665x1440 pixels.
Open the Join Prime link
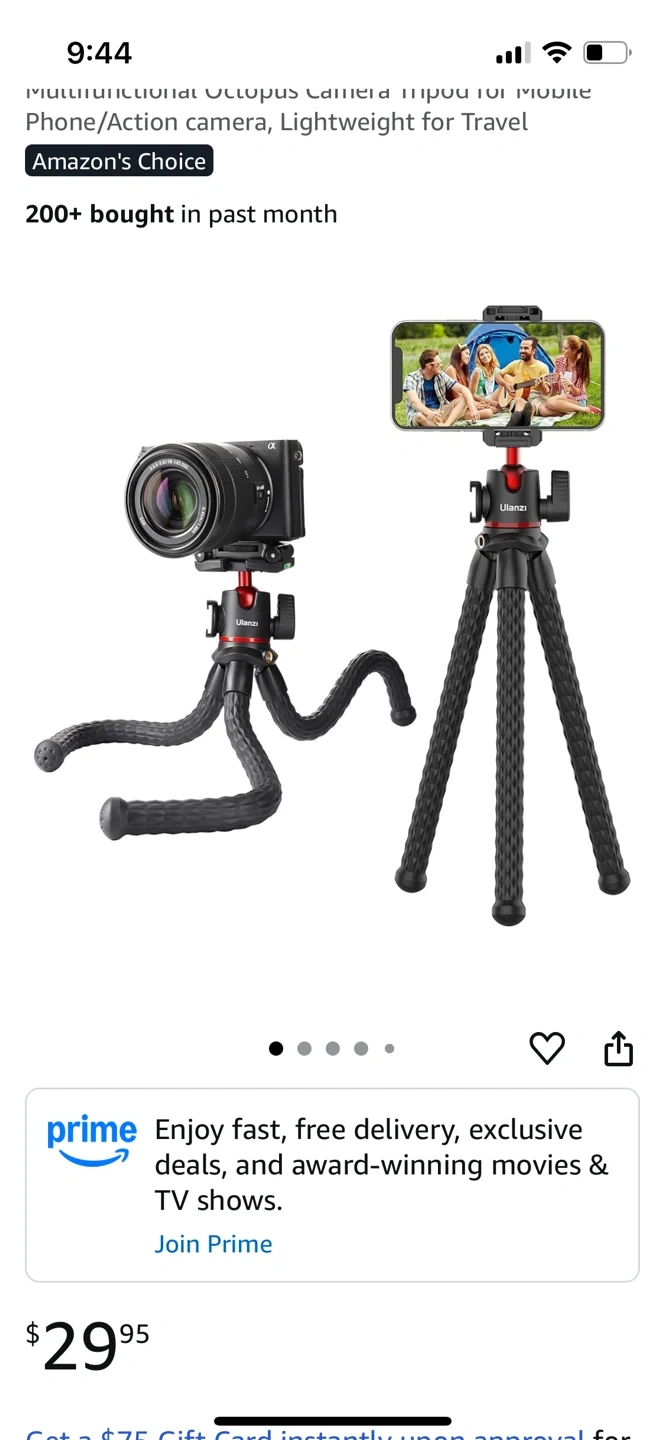[x=213, y=1244]
